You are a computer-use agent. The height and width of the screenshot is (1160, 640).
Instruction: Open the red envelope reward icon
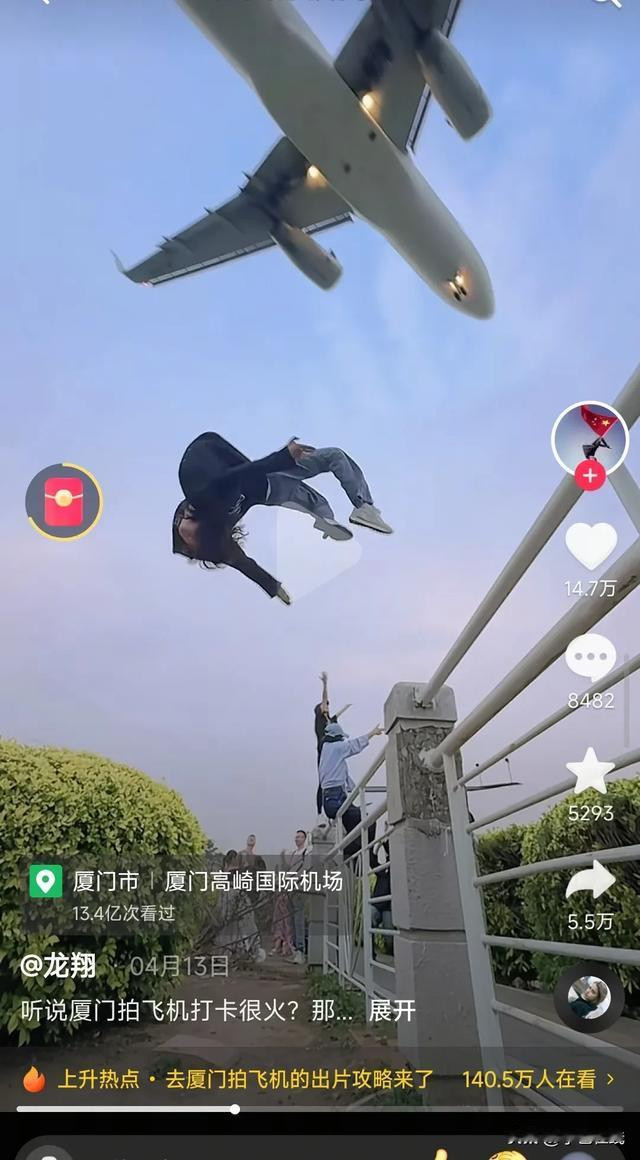[64, 502]
